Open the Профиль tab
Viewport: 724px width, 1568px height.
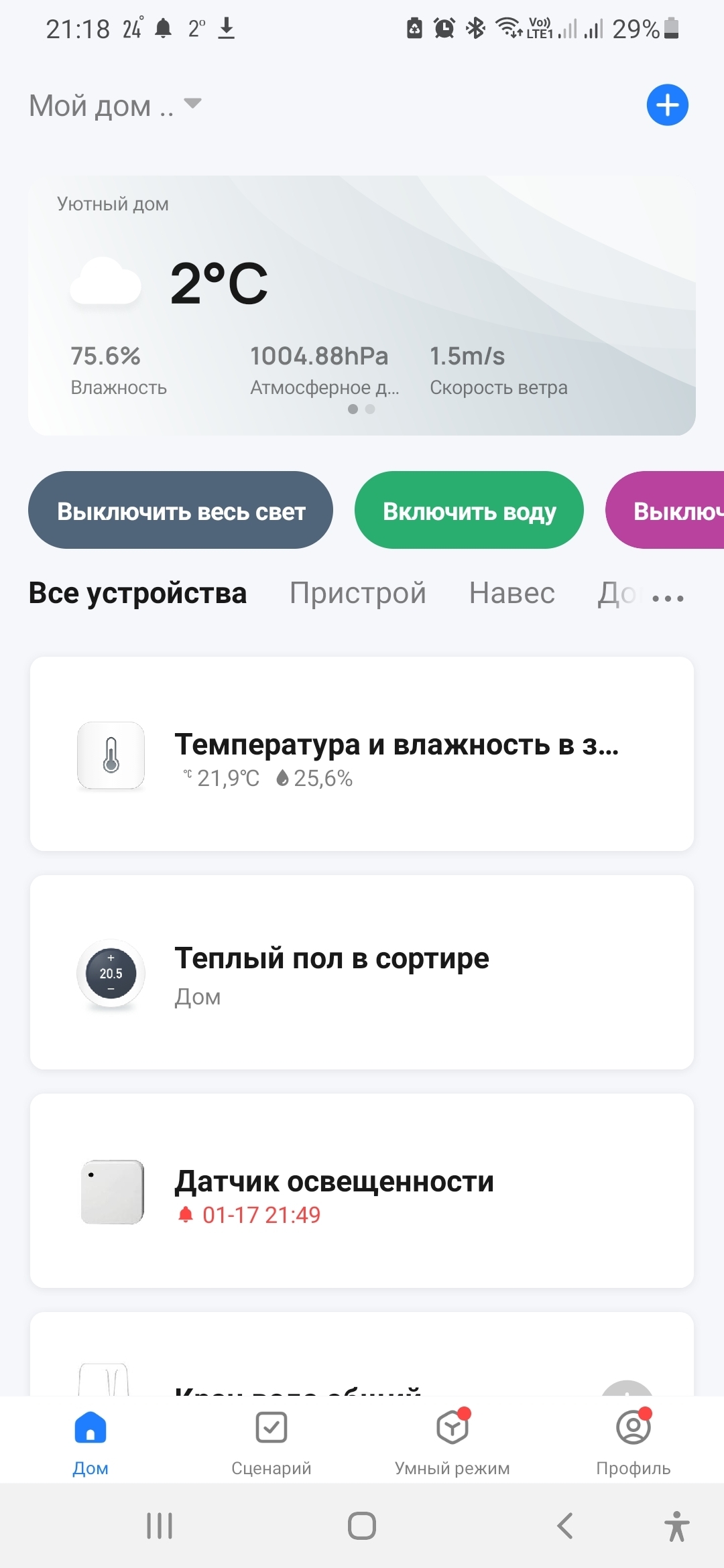[x=633, y=1439]
